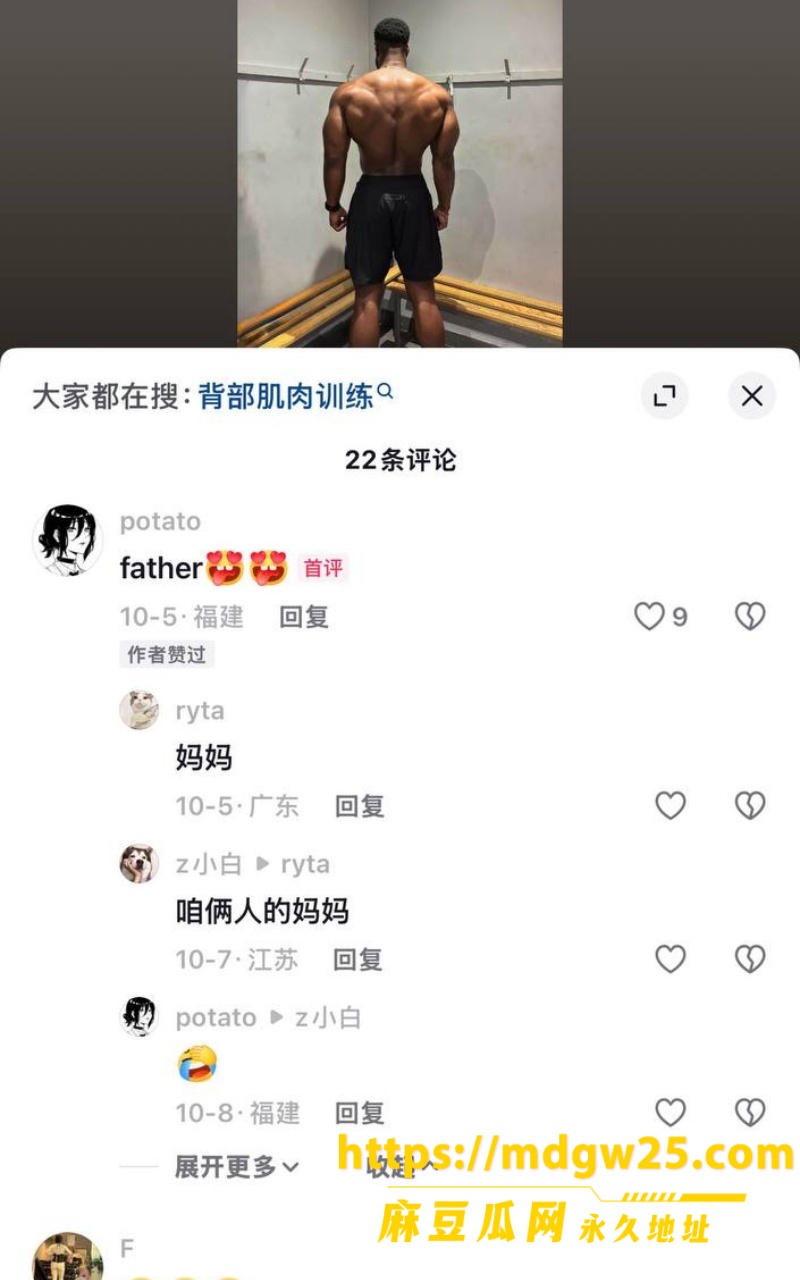This screenshot has width=800, height=1280.
Task: Open ryta's profile avatar
Action: [139, 710]
